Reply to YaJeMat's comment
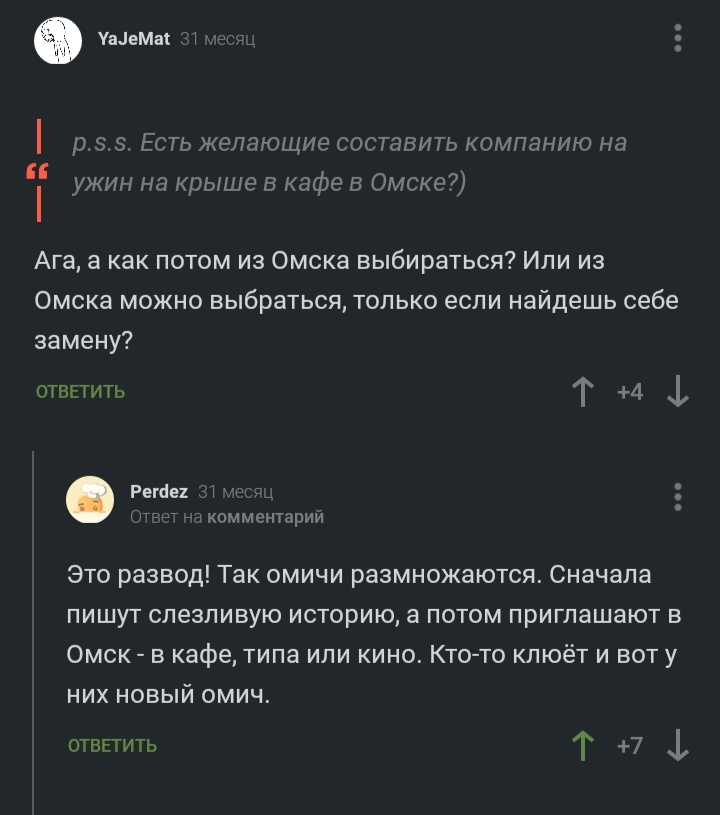Screen dimensions: 720x815 pyautogui.click(x=81, y=392)
